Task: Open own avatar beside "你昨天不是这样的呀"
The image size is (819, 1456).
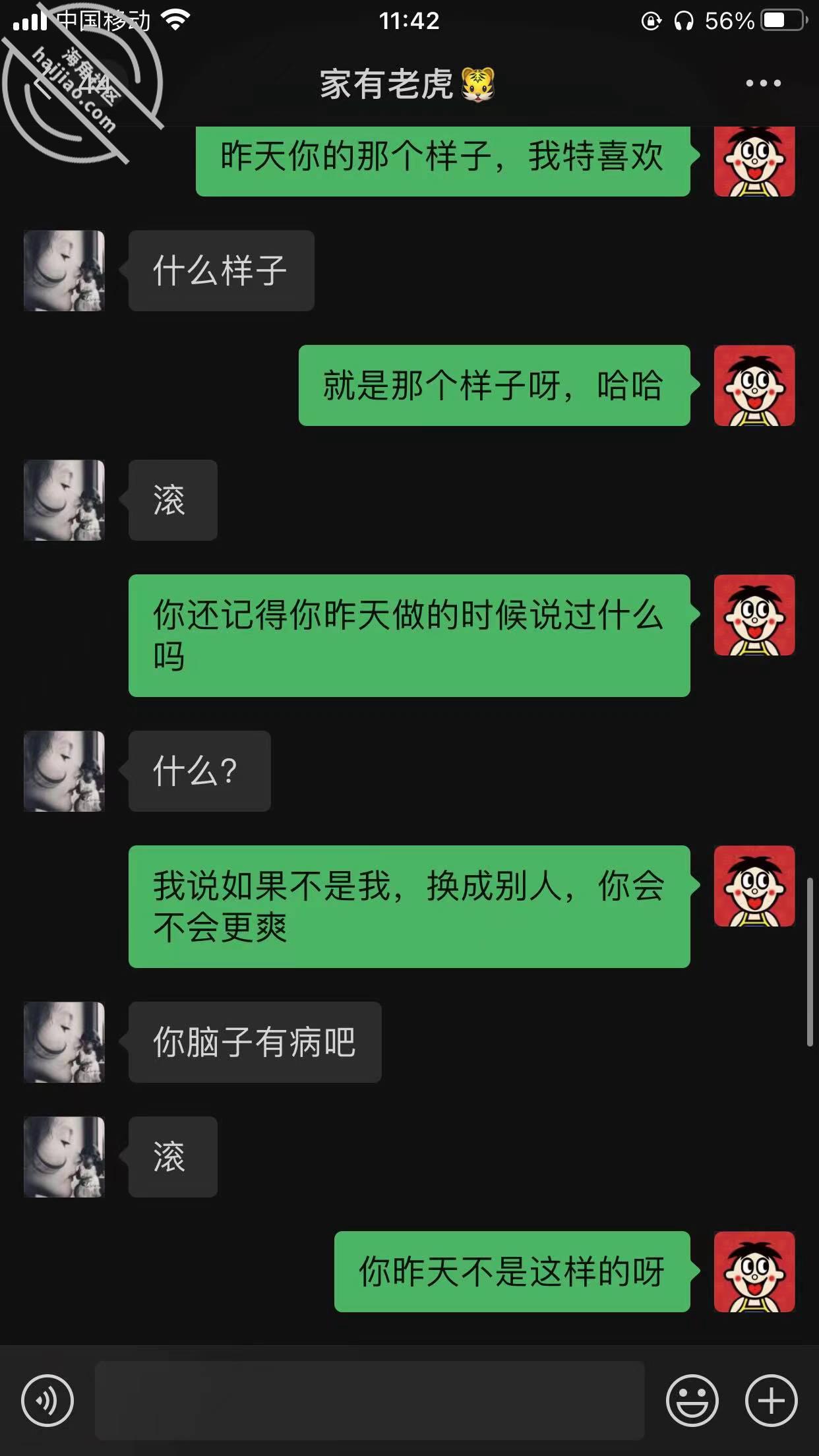Action: coord(754,1271)
